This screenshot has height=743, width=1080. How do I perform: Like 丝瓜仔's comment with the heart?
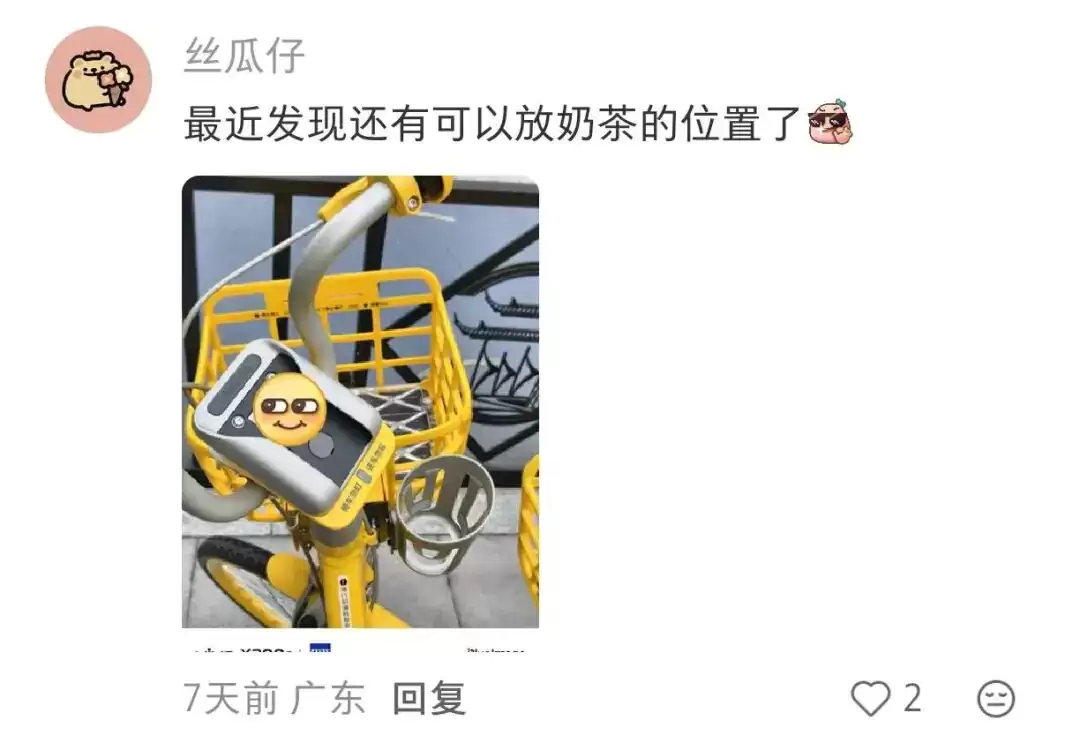click(x=870, y=698)
